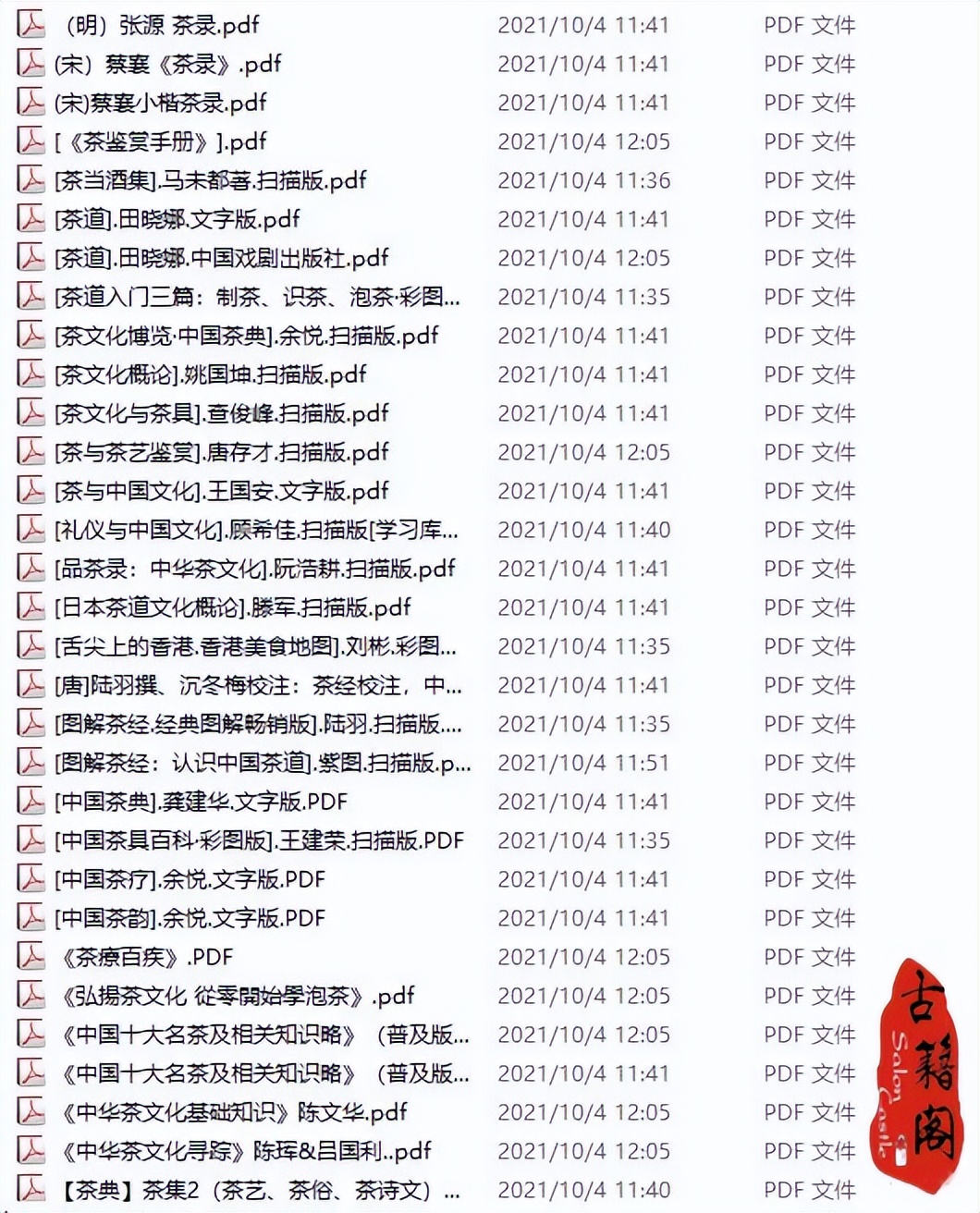Click the PDF 文件 label on the first row
This screenshot has width=980, height=1213.
[809, 25]
